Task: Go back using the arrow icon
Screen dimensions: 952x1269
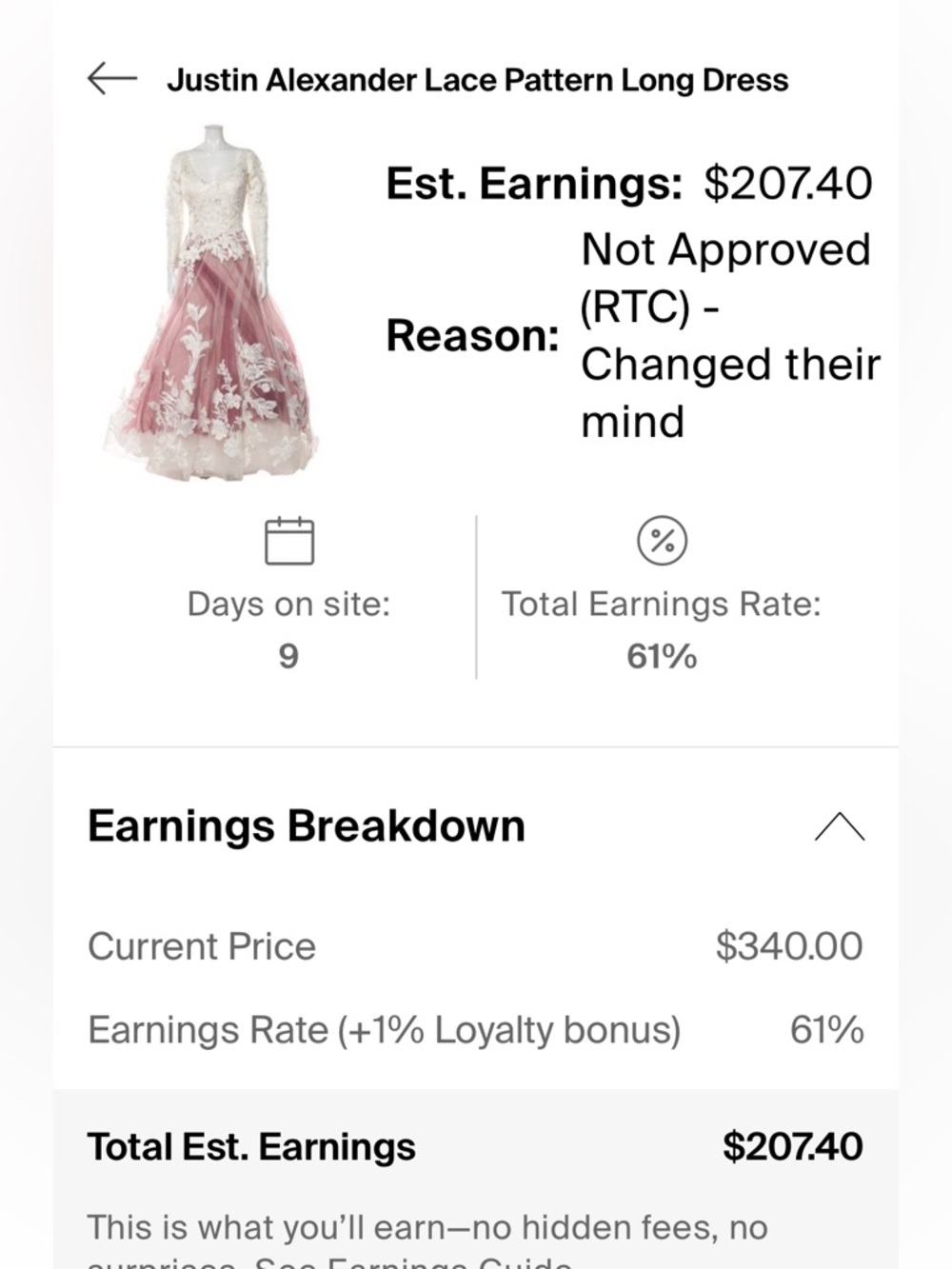Action: tap(112, 79)
